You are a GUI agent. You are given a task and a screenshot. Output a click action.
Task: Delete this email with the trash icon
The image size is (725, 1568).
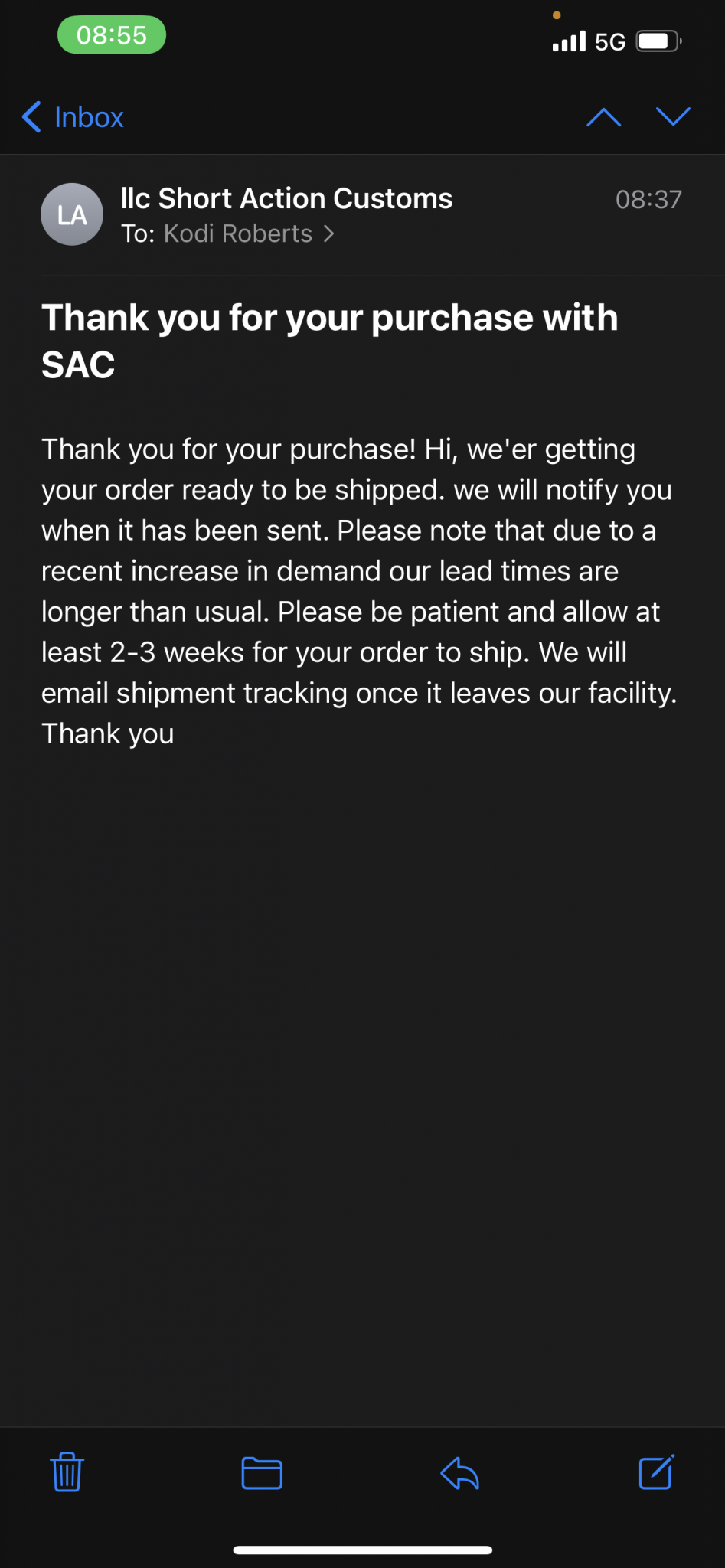pos(67,1472)
